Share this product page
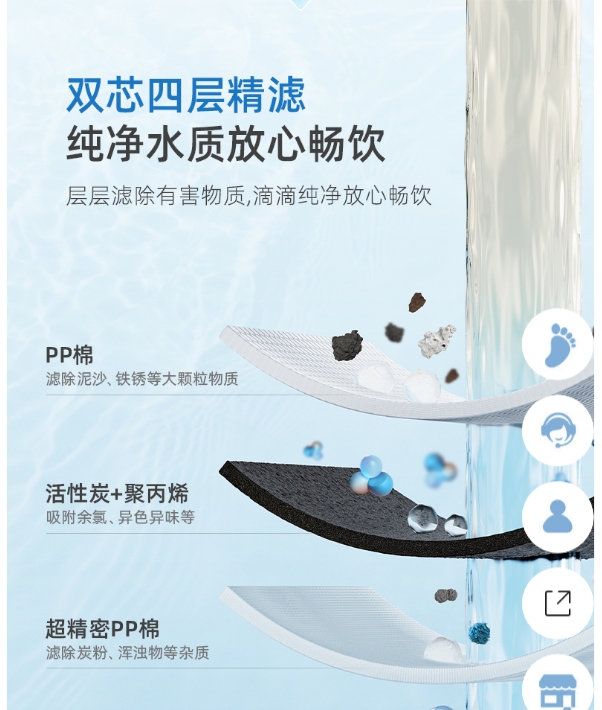This screenshot has width=602, height=710. pyautogui.click(x=557, y=603)
